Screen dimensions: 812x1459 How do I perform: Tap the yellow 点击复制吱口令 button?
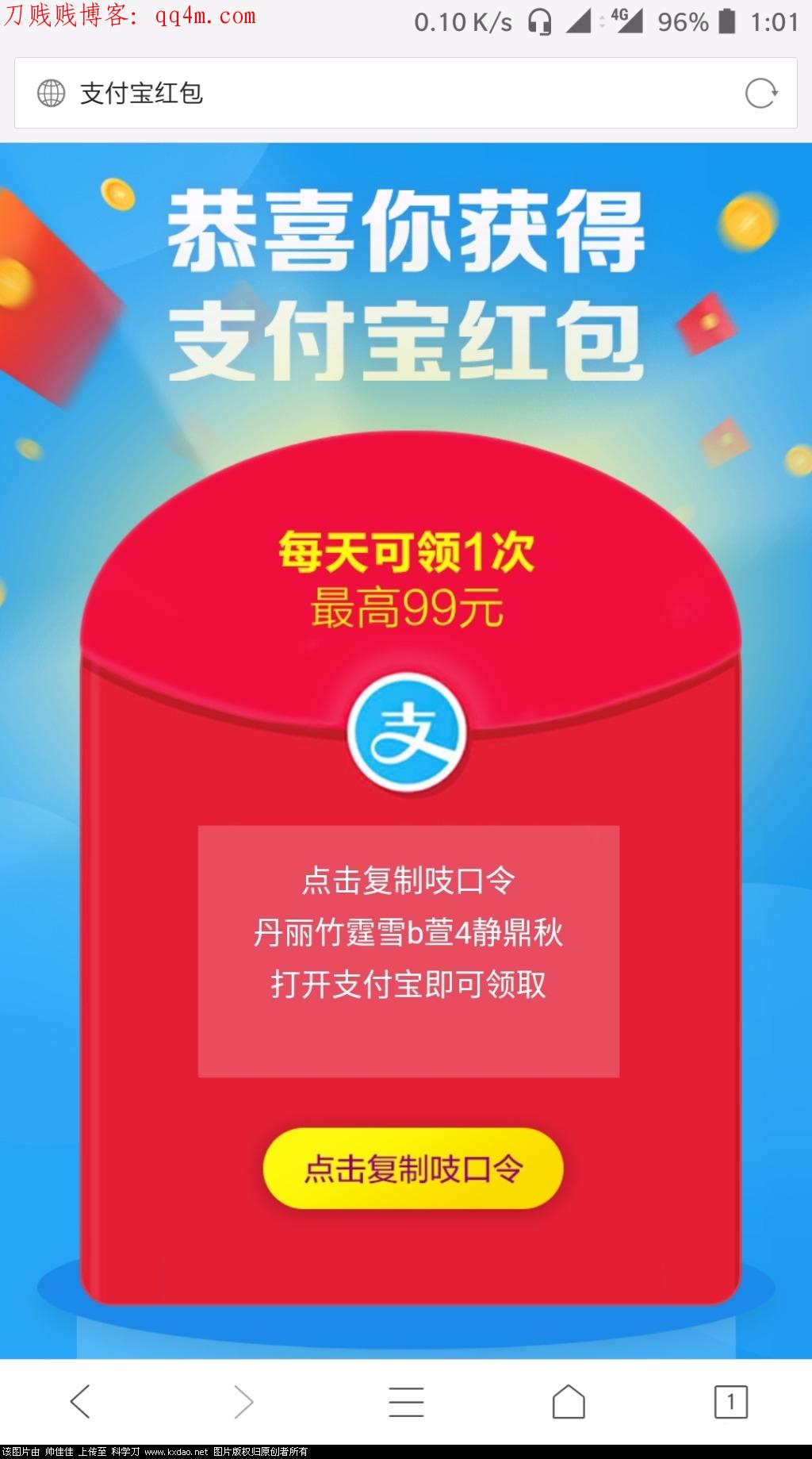413,1169
